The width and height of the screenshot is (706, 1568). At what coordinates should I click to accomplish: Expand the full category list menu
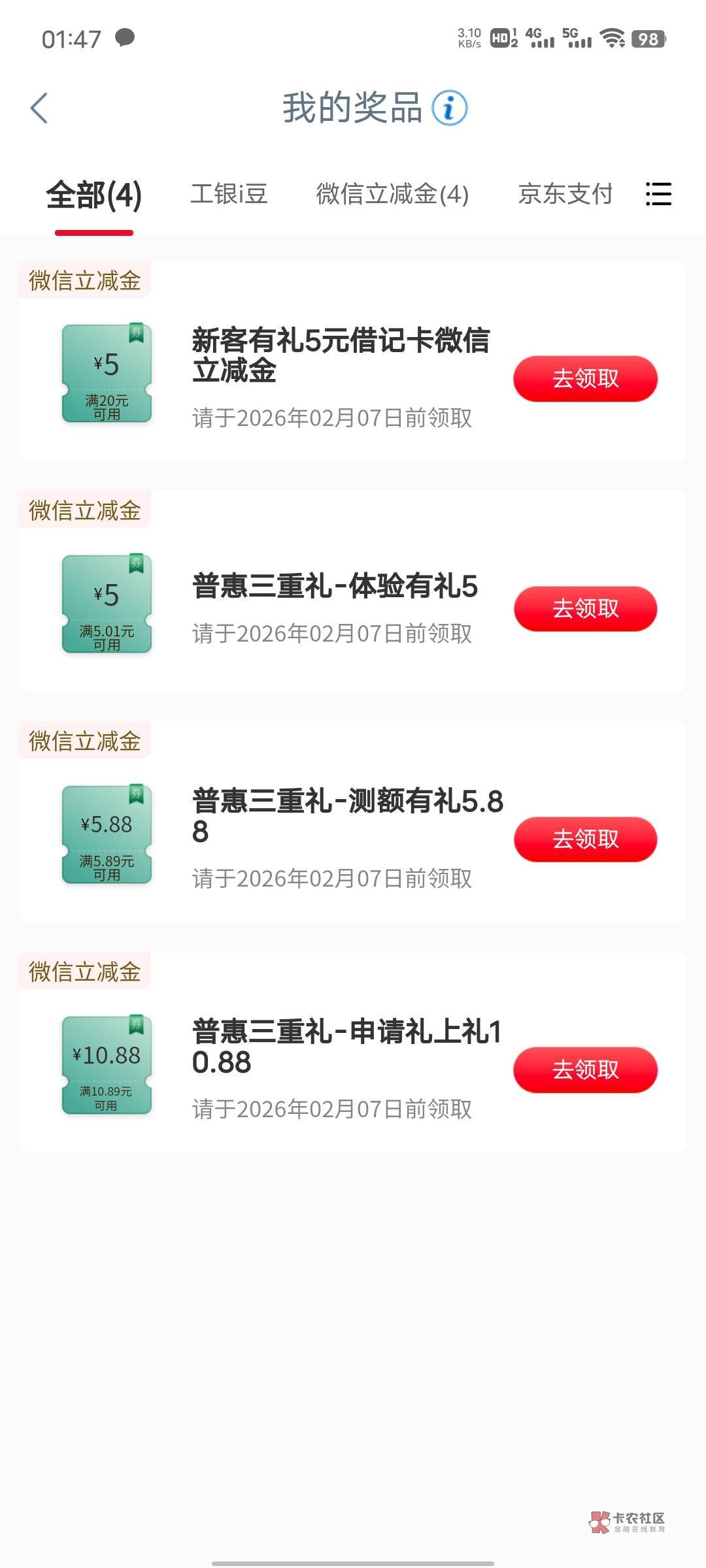[x=658, y=194]
